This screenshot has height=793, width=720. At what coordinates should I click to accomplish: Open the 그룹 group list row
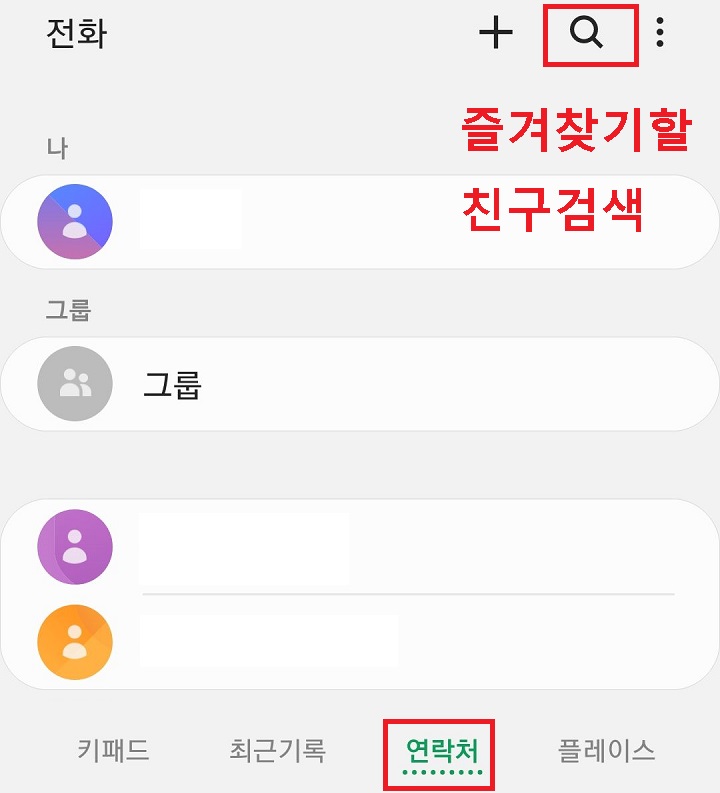tap(360, 384)
